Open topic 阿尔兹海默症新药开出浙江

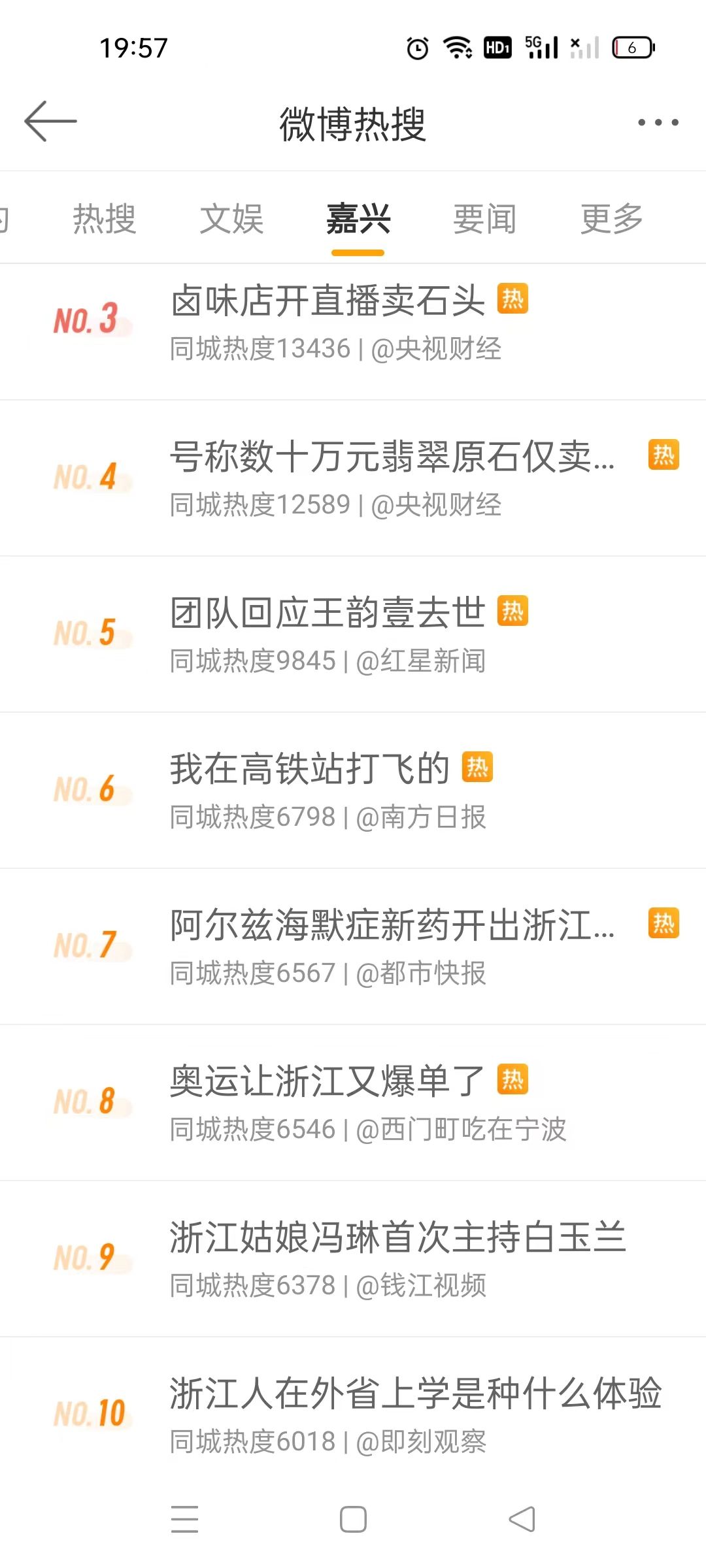point(353,947)
